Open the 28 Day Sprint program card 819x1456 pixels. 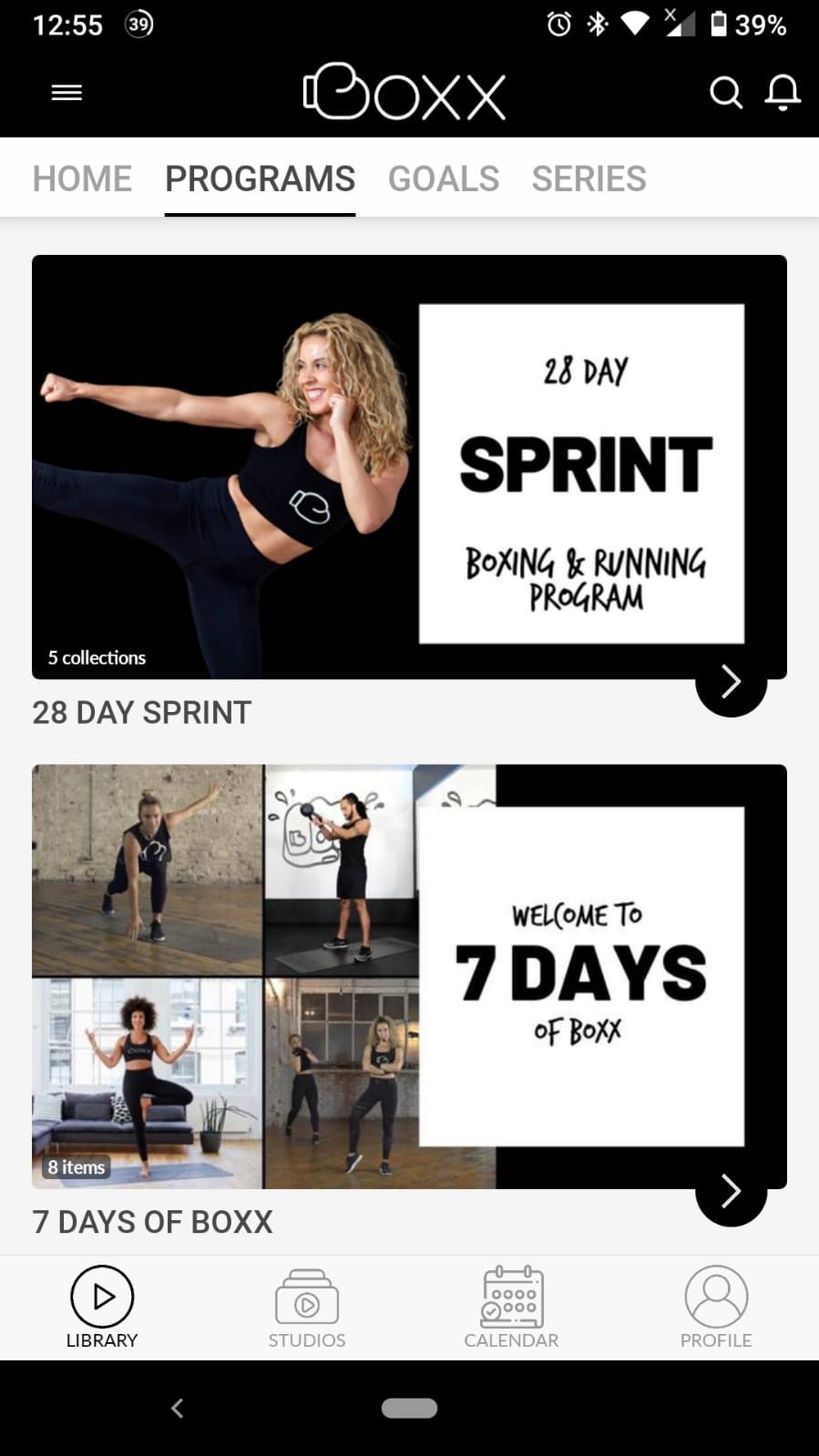tap(409, 466)
